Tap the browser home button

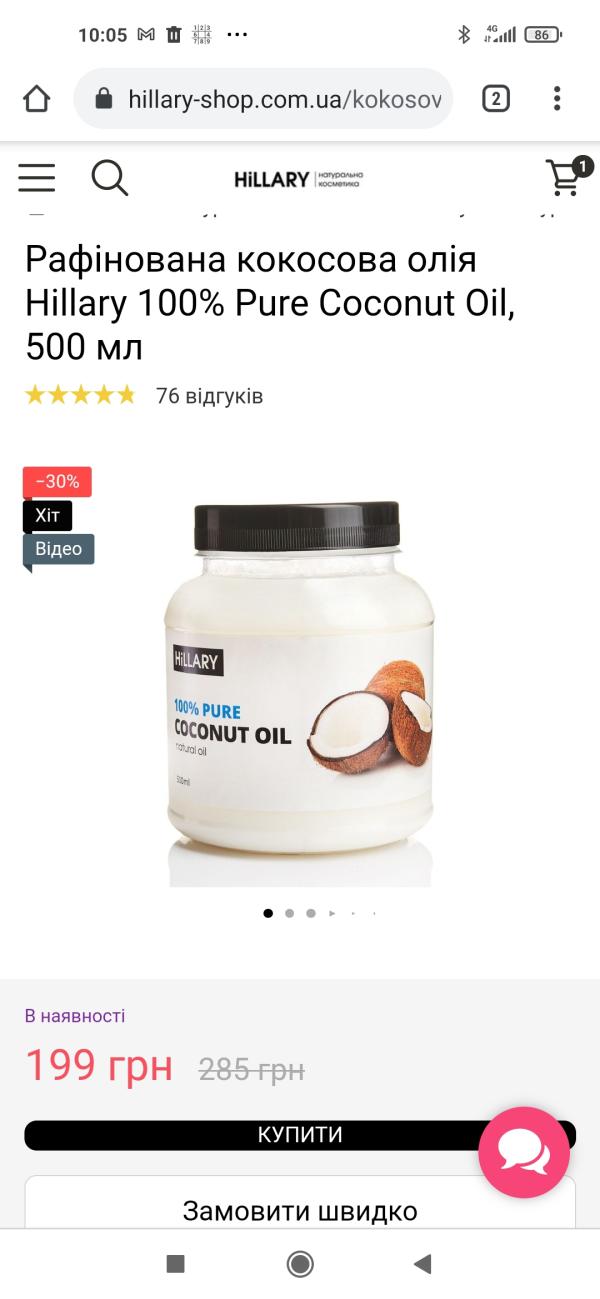pos(36,98)
